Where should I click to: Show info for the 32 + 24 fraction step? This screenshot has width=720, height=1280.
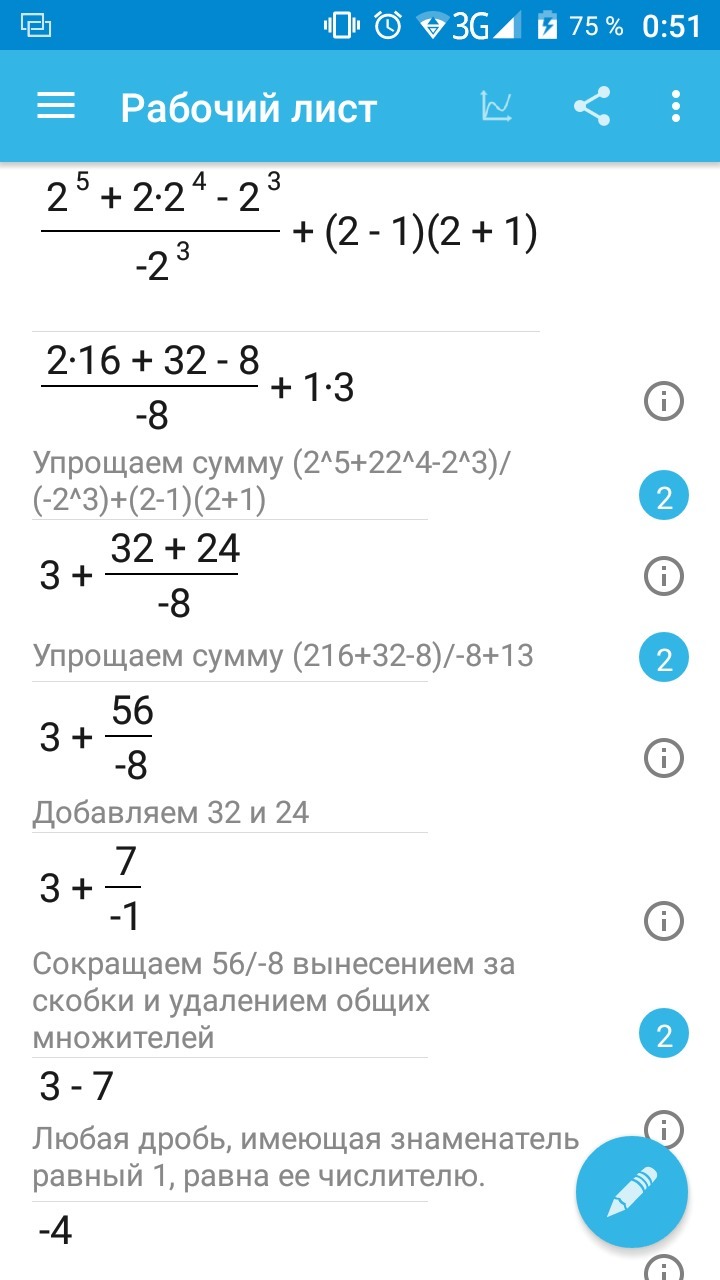point(663,575)
